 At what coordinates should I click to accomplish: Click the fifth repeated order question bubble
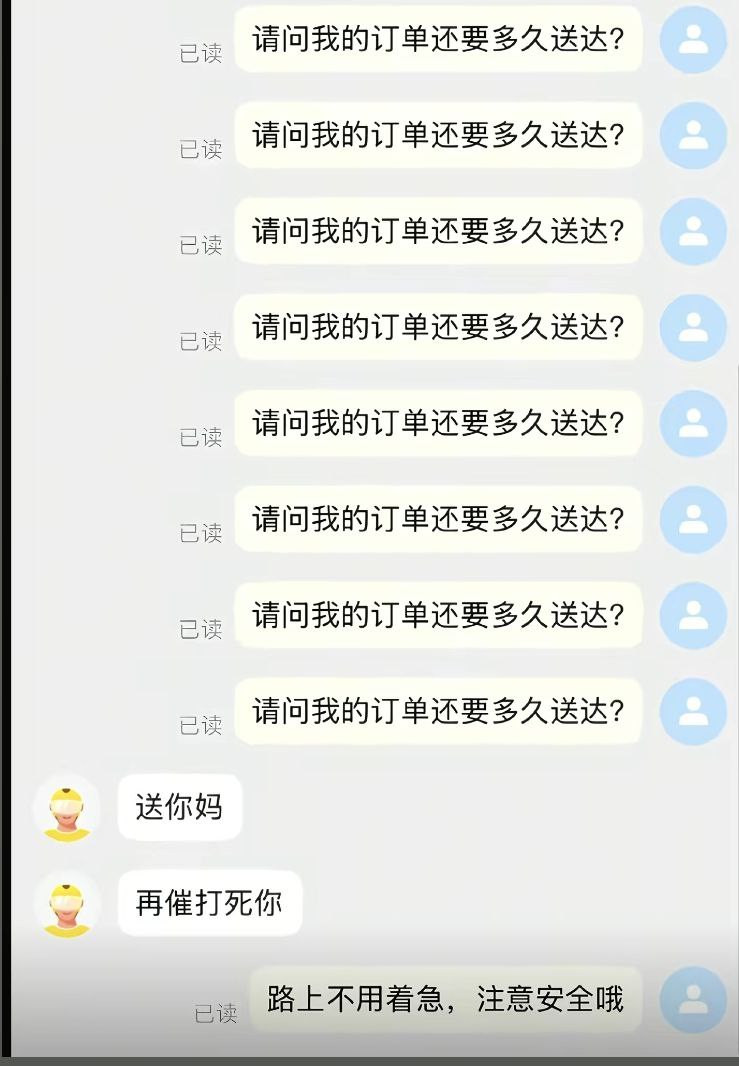438,423
